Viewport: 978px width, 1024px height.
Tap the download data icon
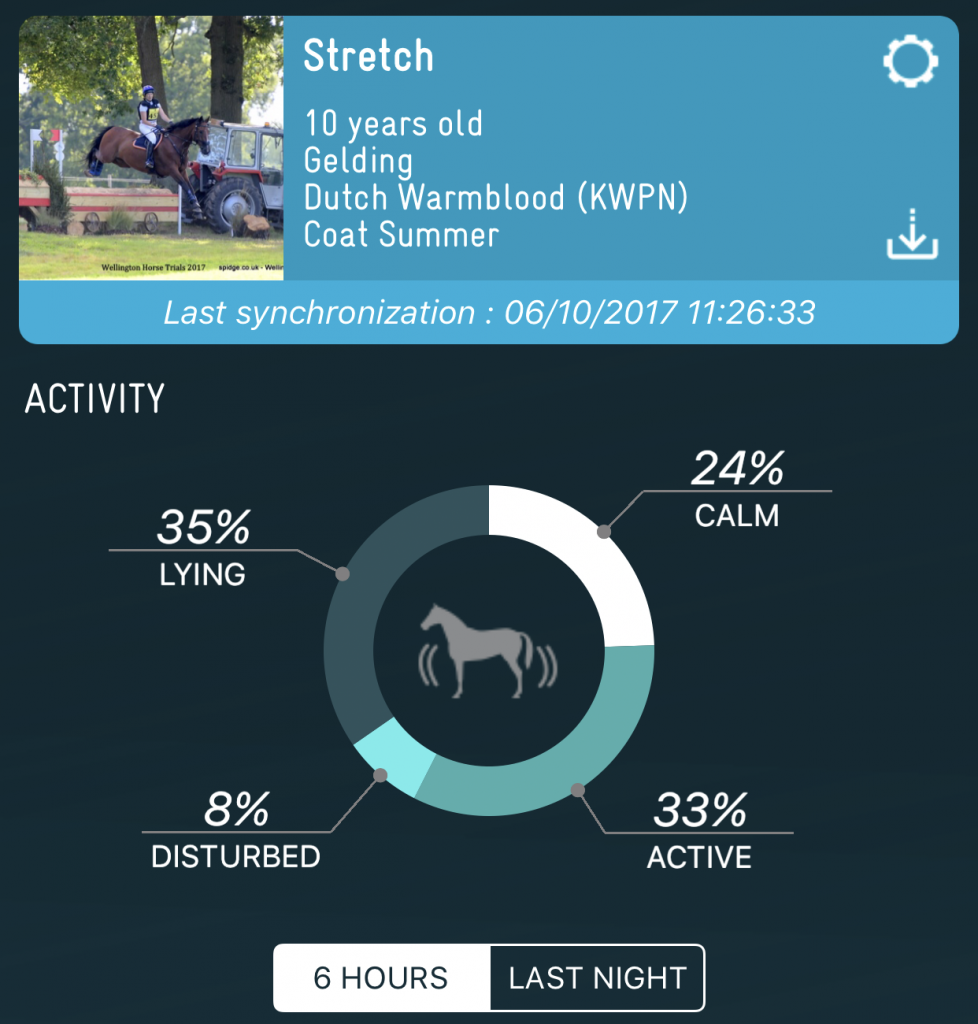tap(912, 236)
